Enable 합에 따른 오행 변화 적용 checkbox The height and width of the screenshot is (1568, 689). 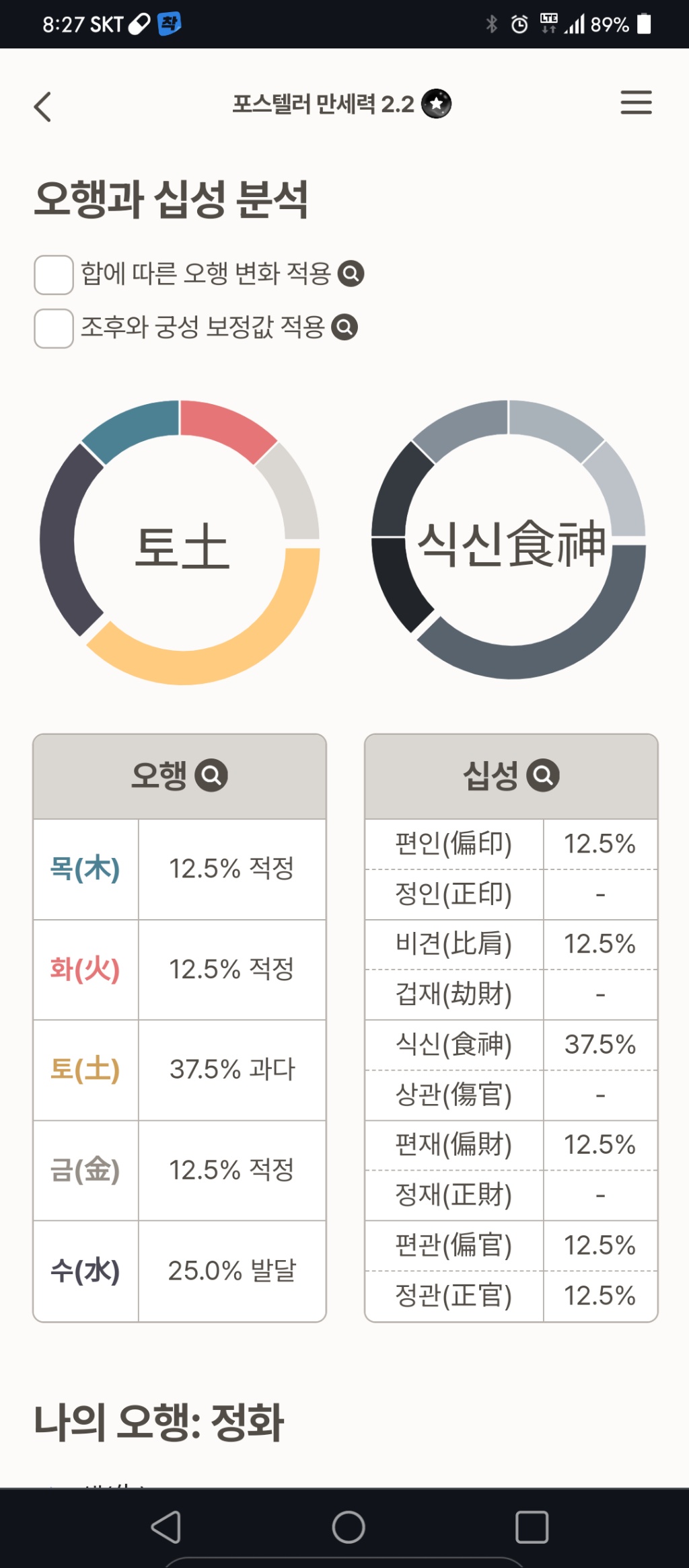tap(54, 274)
